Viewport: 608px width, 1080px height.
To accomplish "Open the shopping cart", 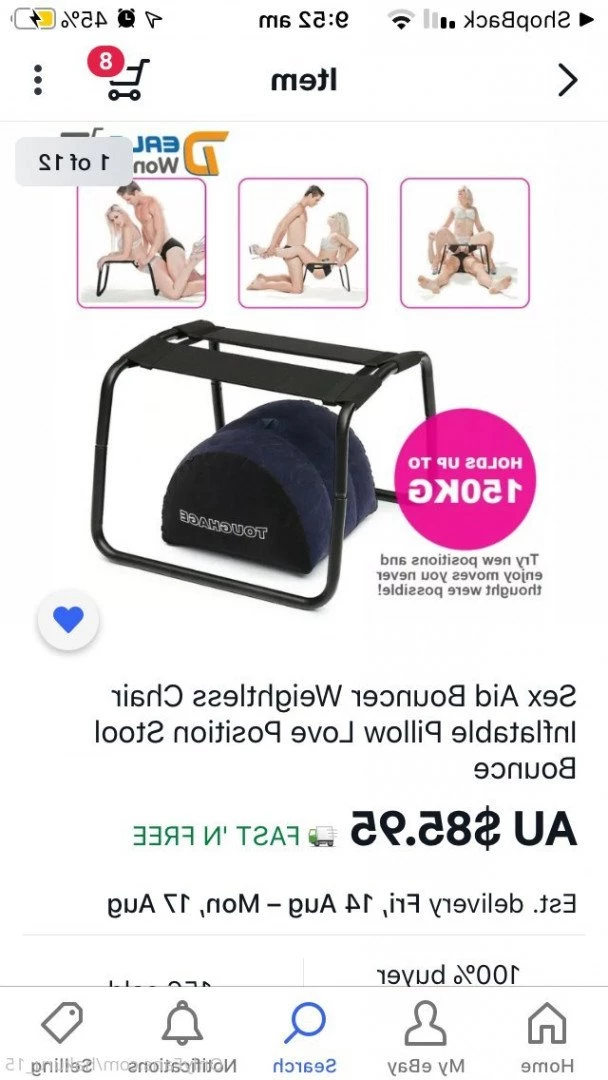I will 126,79.
